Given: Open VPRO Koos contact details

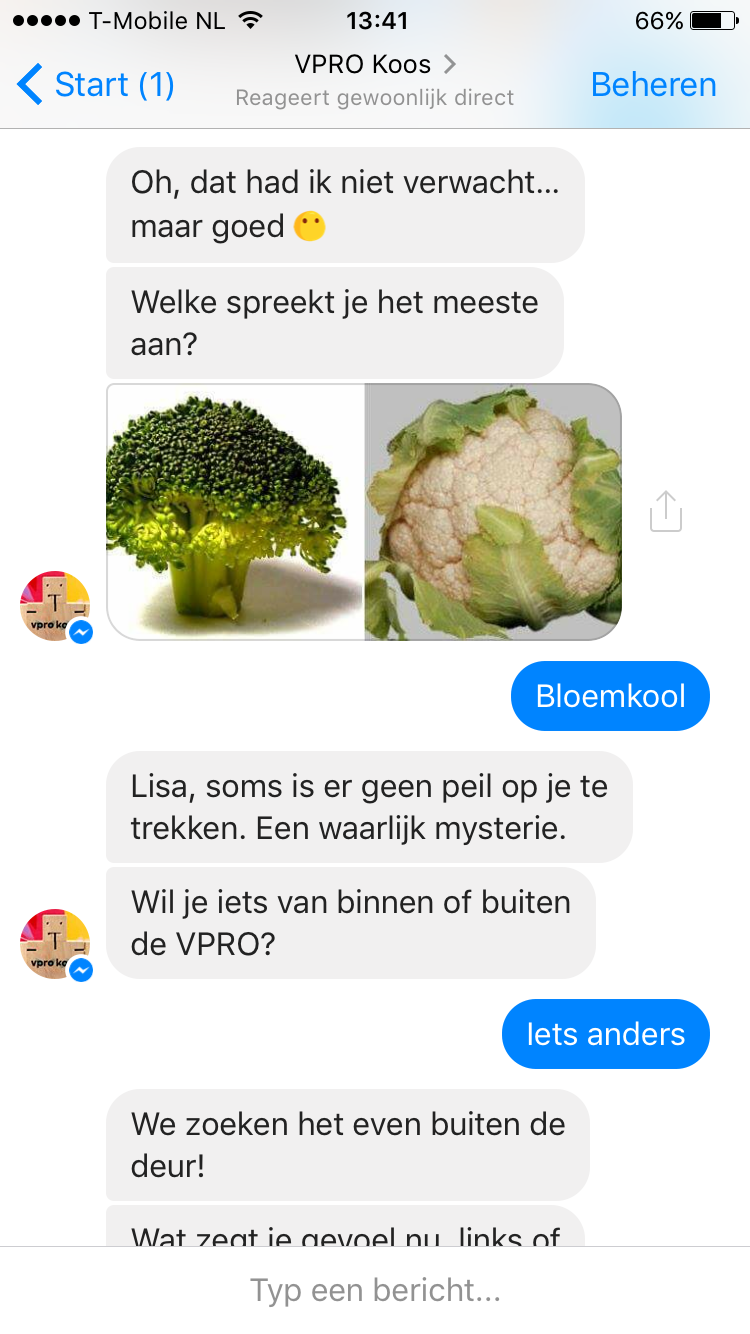Looking at the screenshot, I should (375, 66).
